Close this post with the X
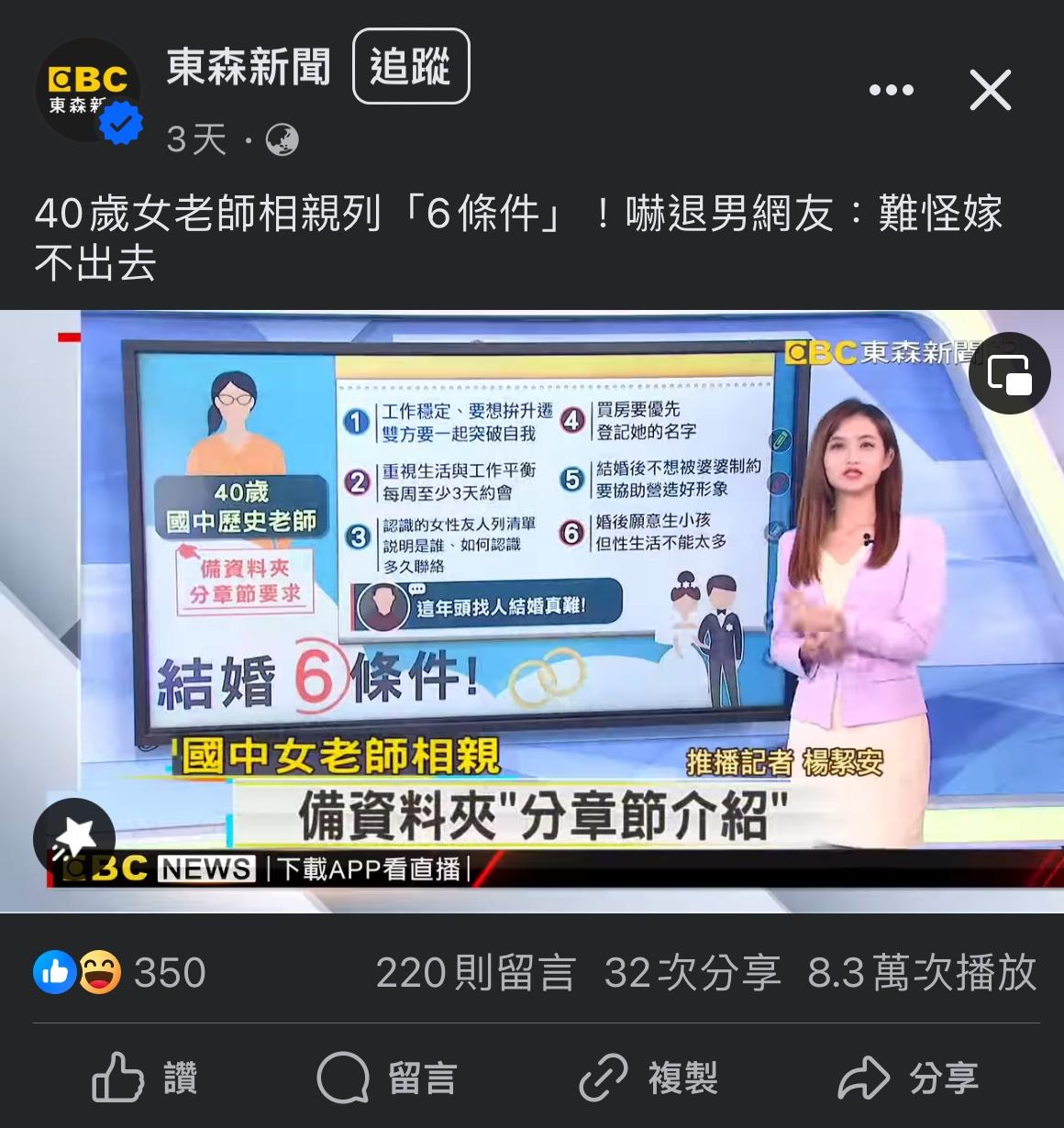1064x1128 pixels. pos(990,90)
